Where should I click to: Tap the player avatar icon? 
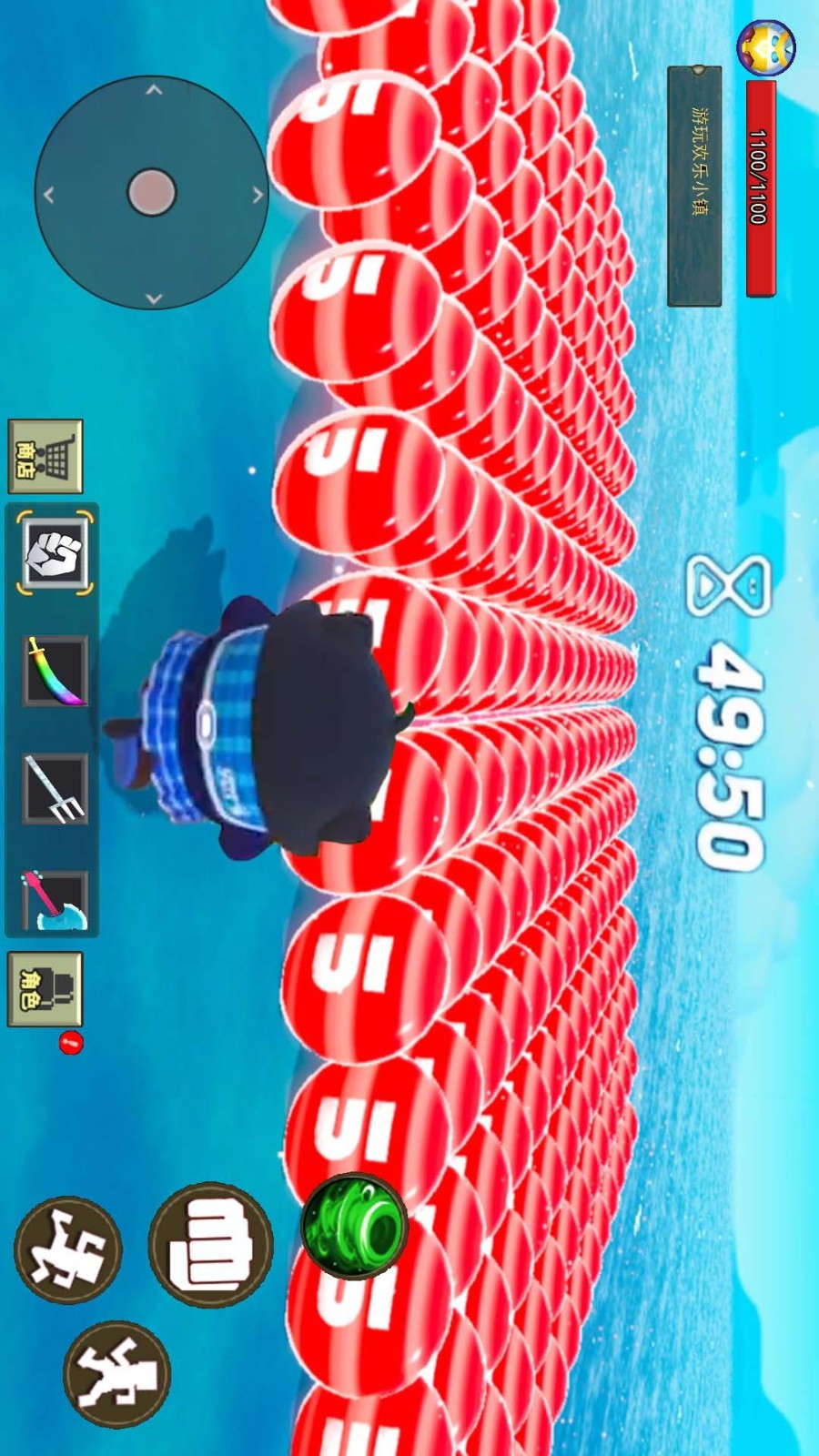tap(765, 47)
